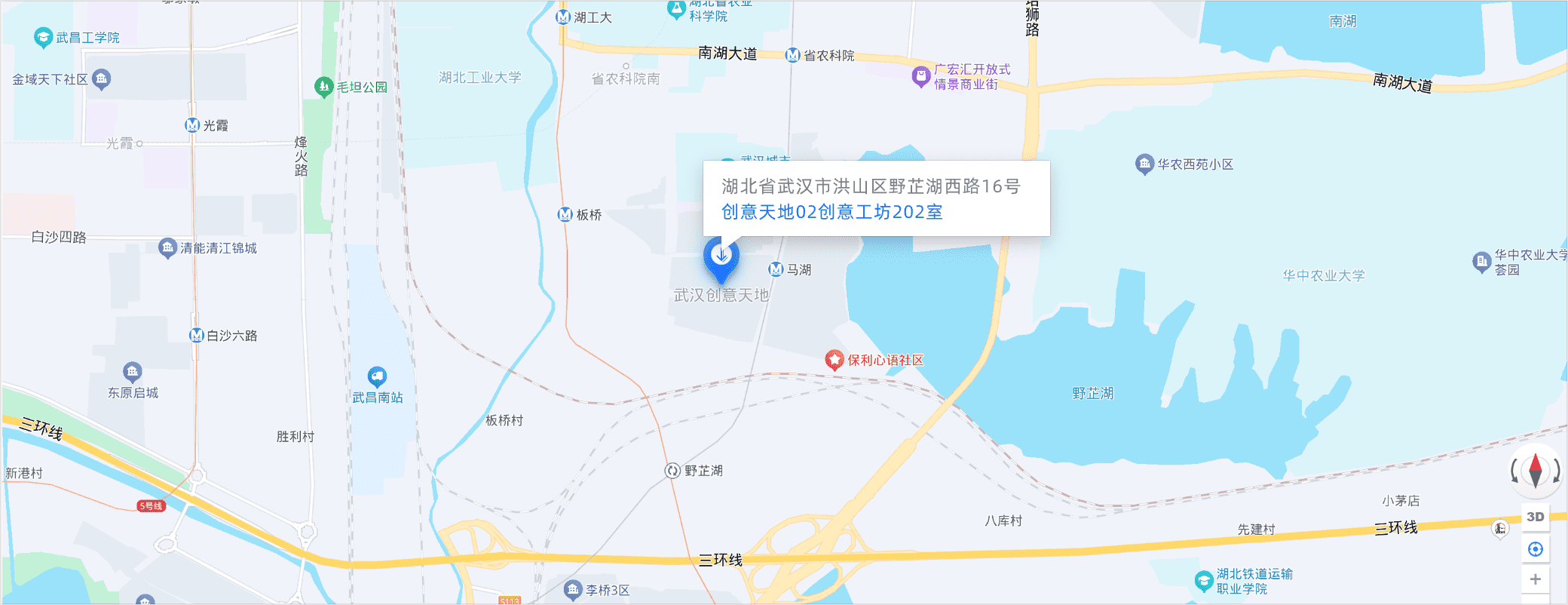Rotate map using compass left arrow
Screen dimensions: 1568x605
(x=1514, y=471)
